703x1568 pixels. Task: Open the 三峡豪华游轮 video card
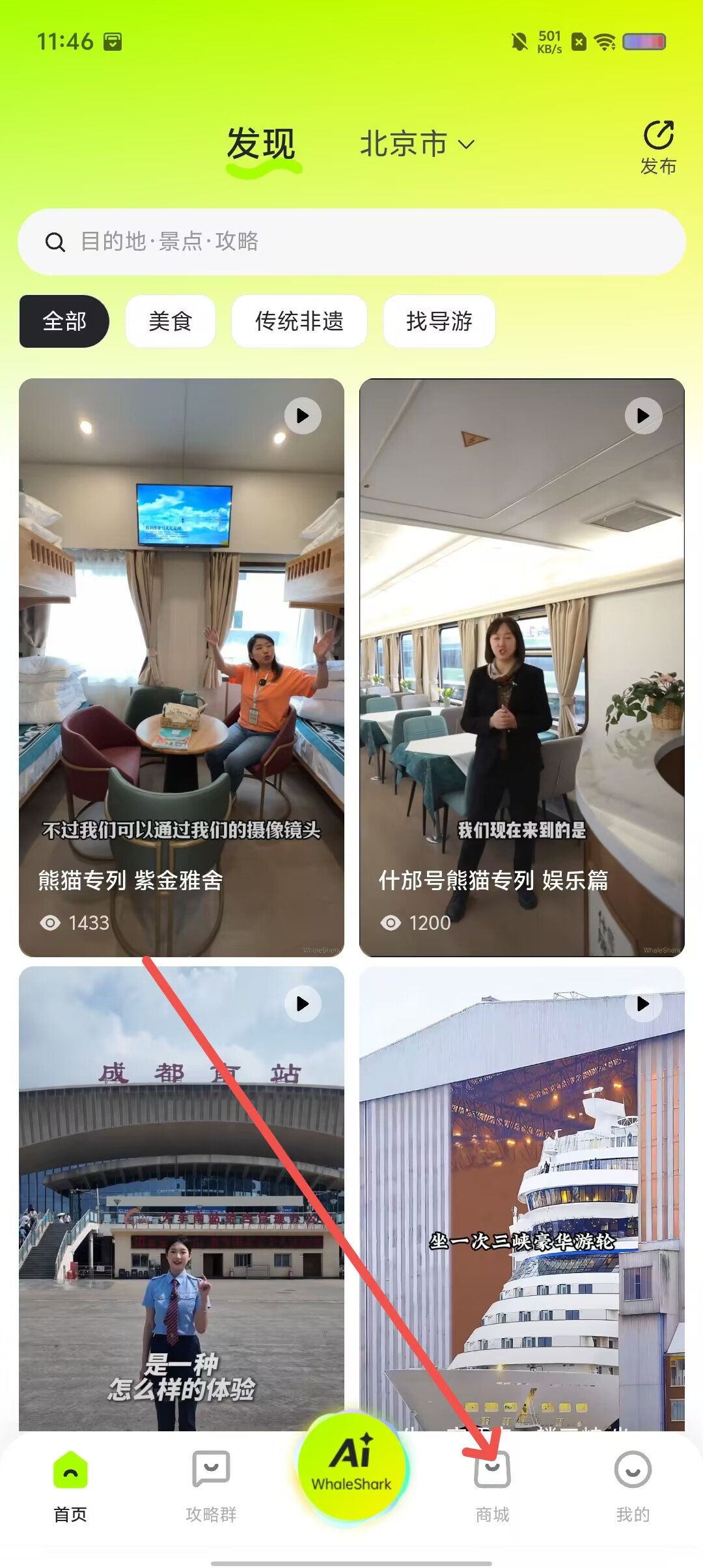(522, 1198)
